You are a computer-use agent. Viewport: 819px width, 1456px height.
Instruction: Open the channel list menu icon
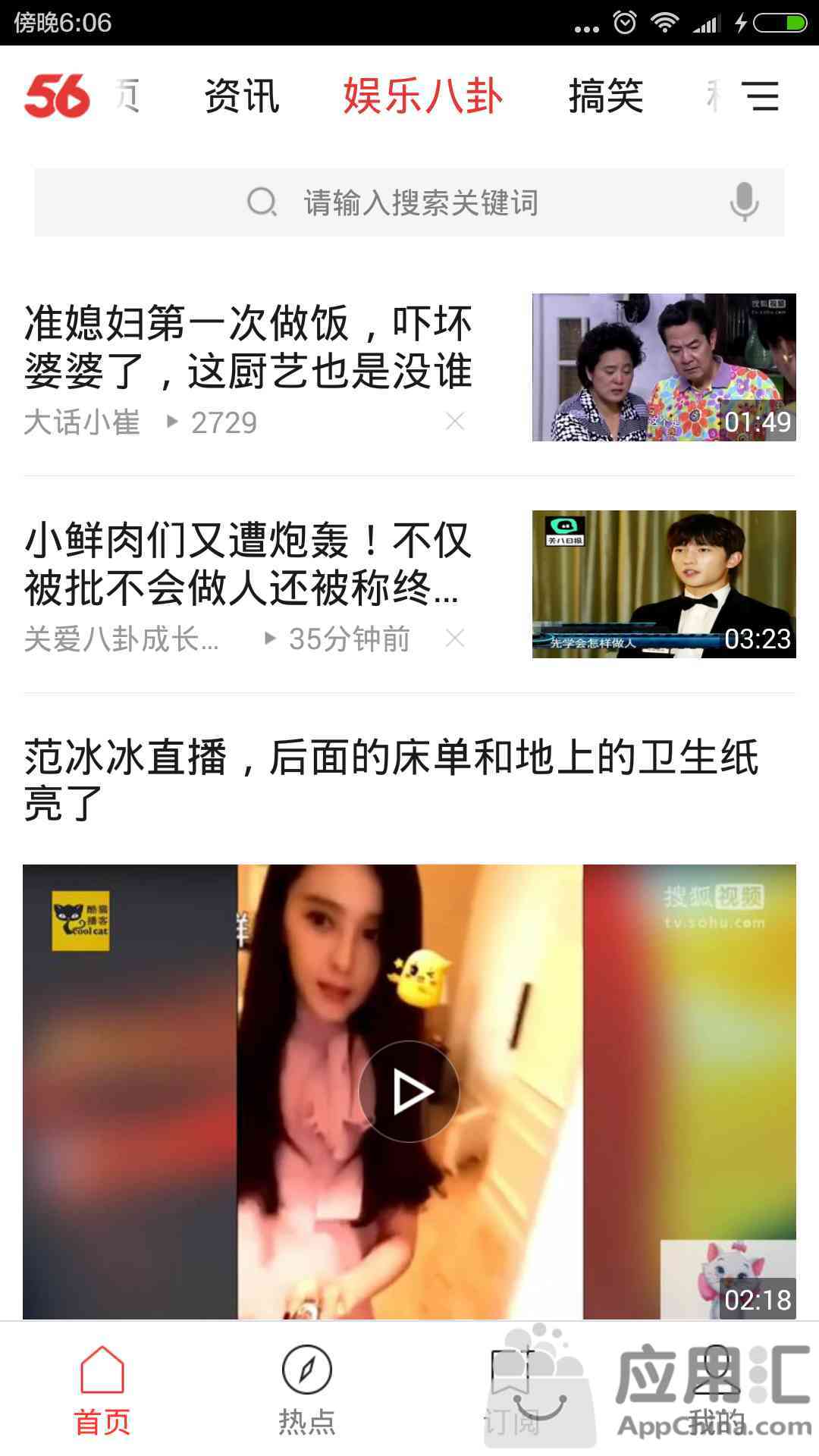click(x=760, y=96)
